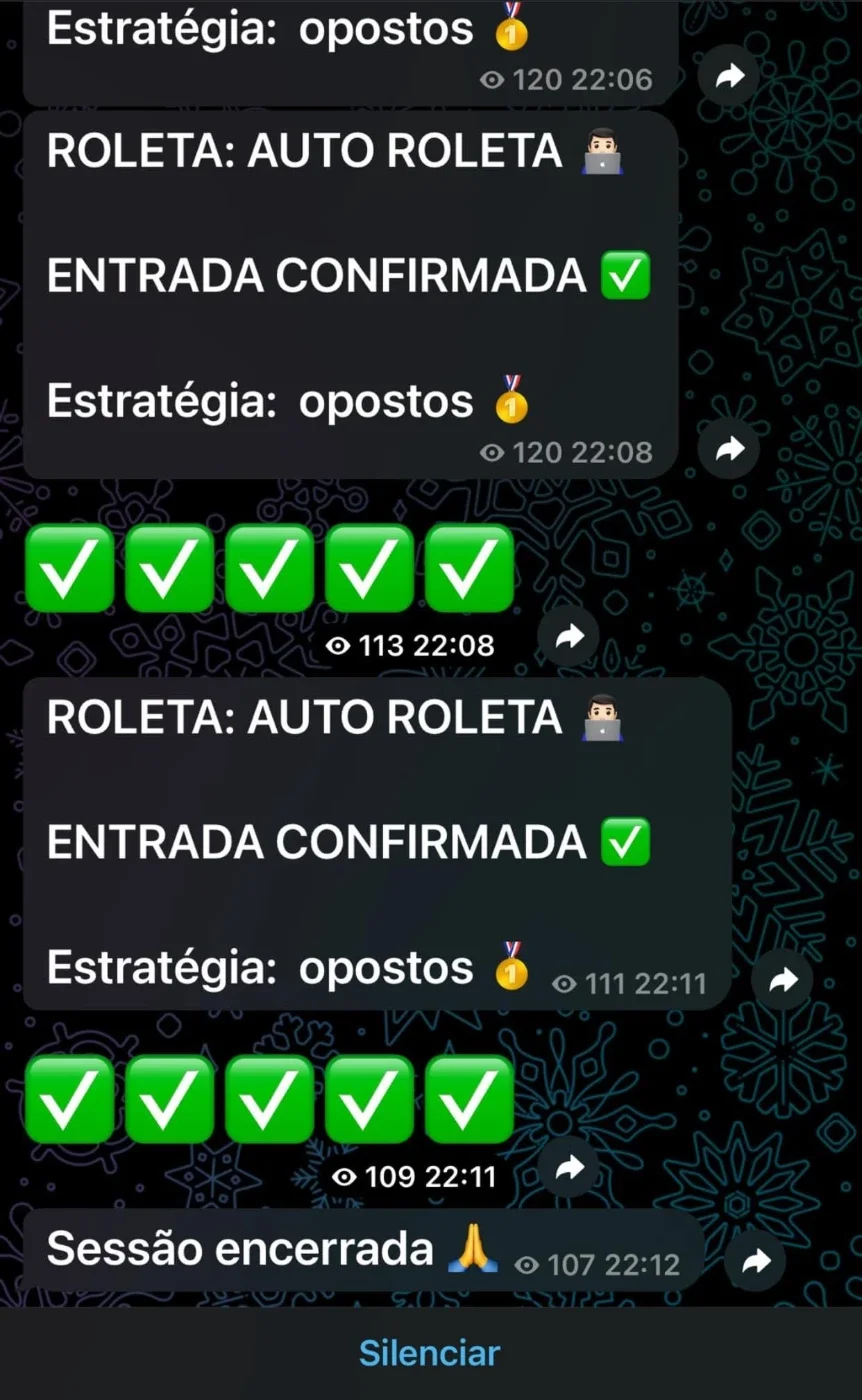The image size is (862, 1400).
Task: Share the checkmarks message with 113 views
Action: [569, 636]
